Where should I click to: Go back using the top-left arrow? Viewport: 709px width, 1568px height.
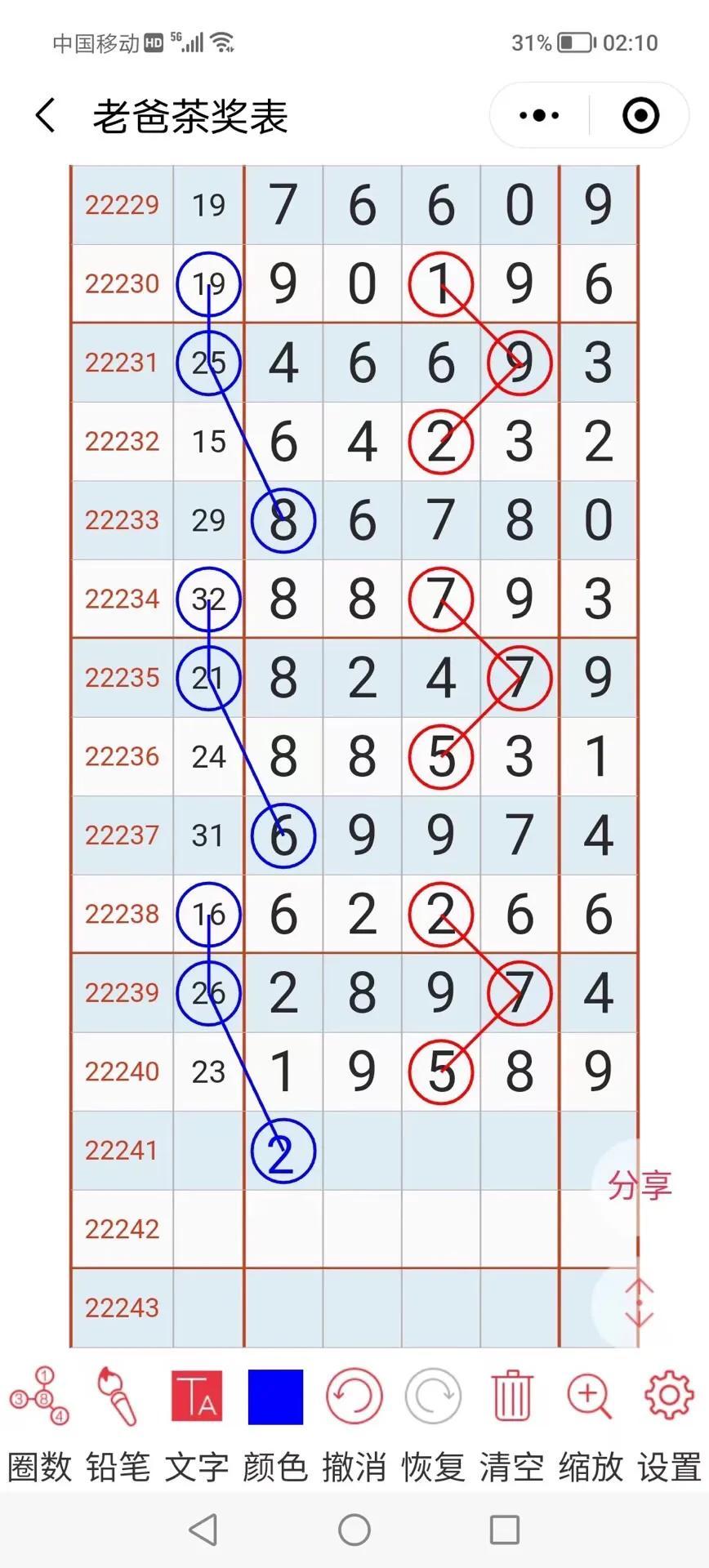(47, 116)
